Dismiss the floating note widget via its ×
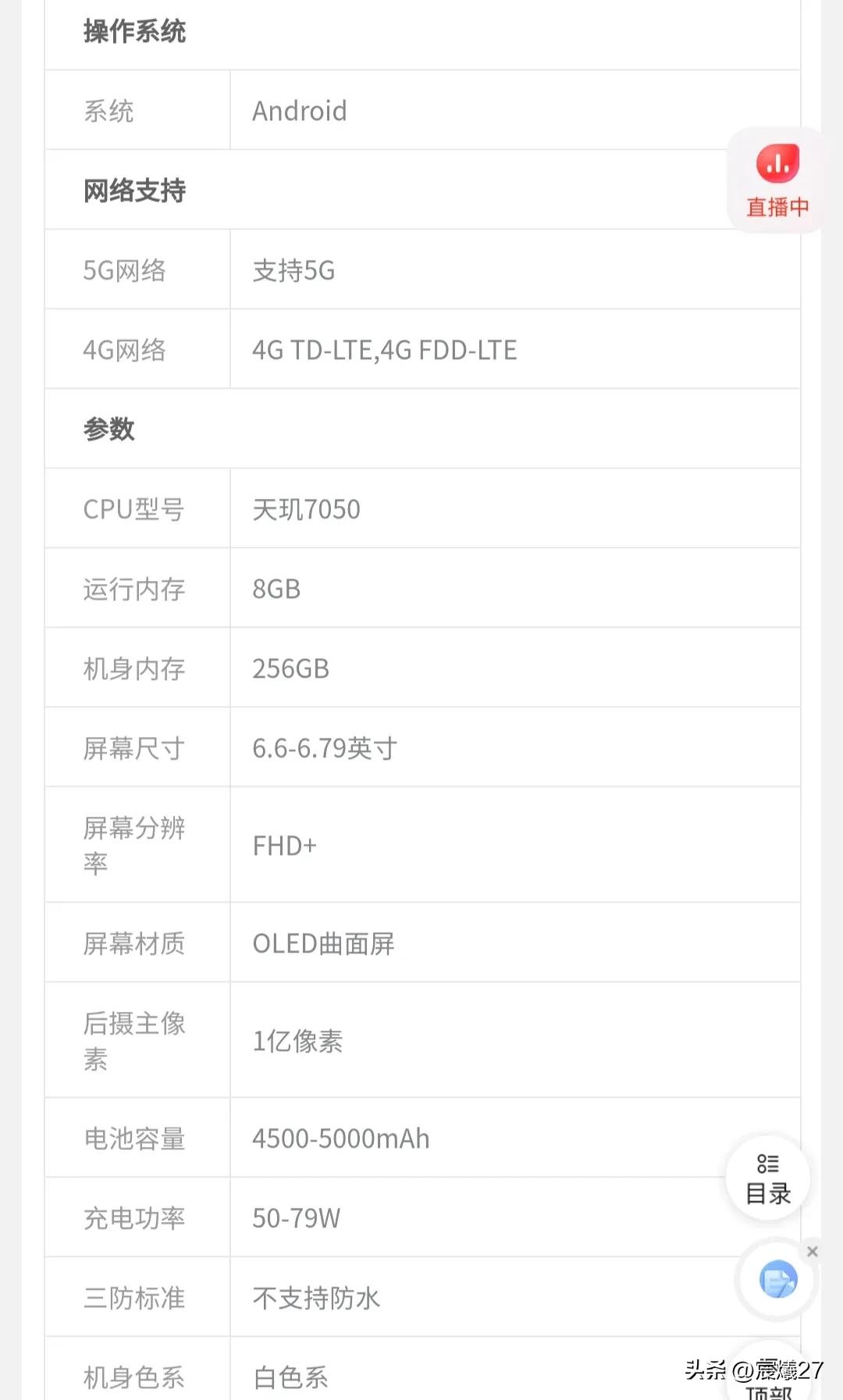The image size is (843, 1400). [812, 1251]
